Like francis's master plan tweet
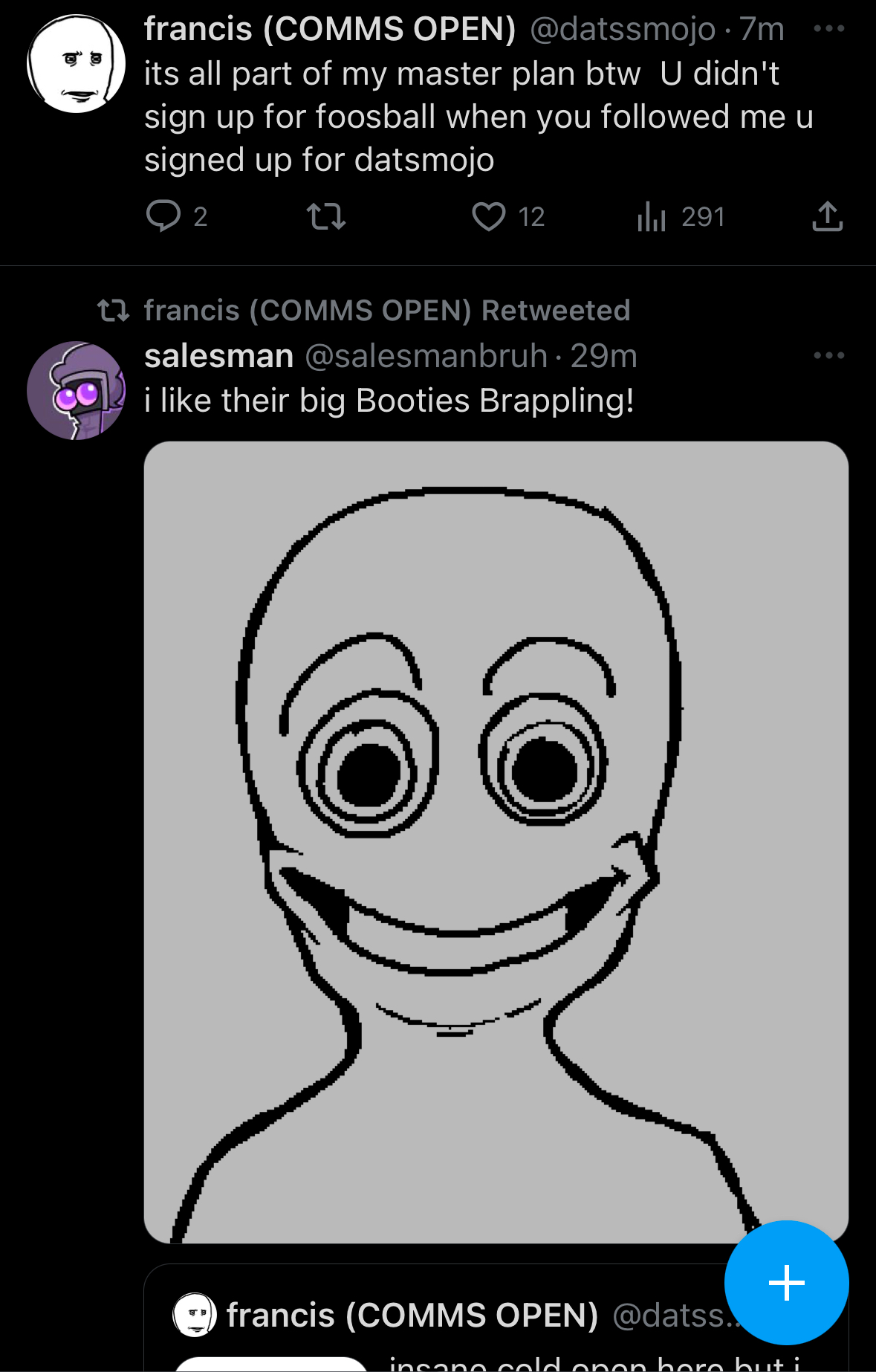This screenshot has height=1372, width=876. pyautogui.click(x=489, y=216)
